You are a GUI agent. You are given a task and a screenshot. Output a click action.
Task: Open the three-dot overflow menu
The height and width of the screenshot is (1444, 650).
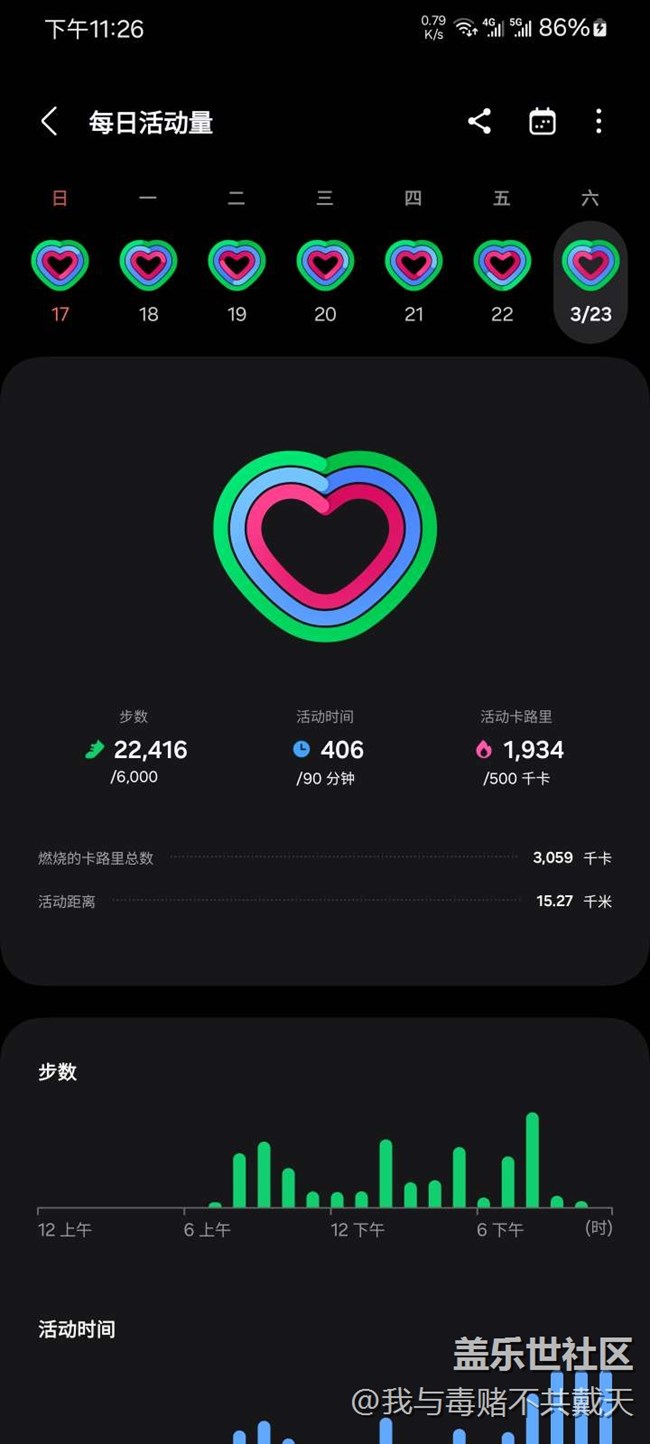(x=599, y=122)
